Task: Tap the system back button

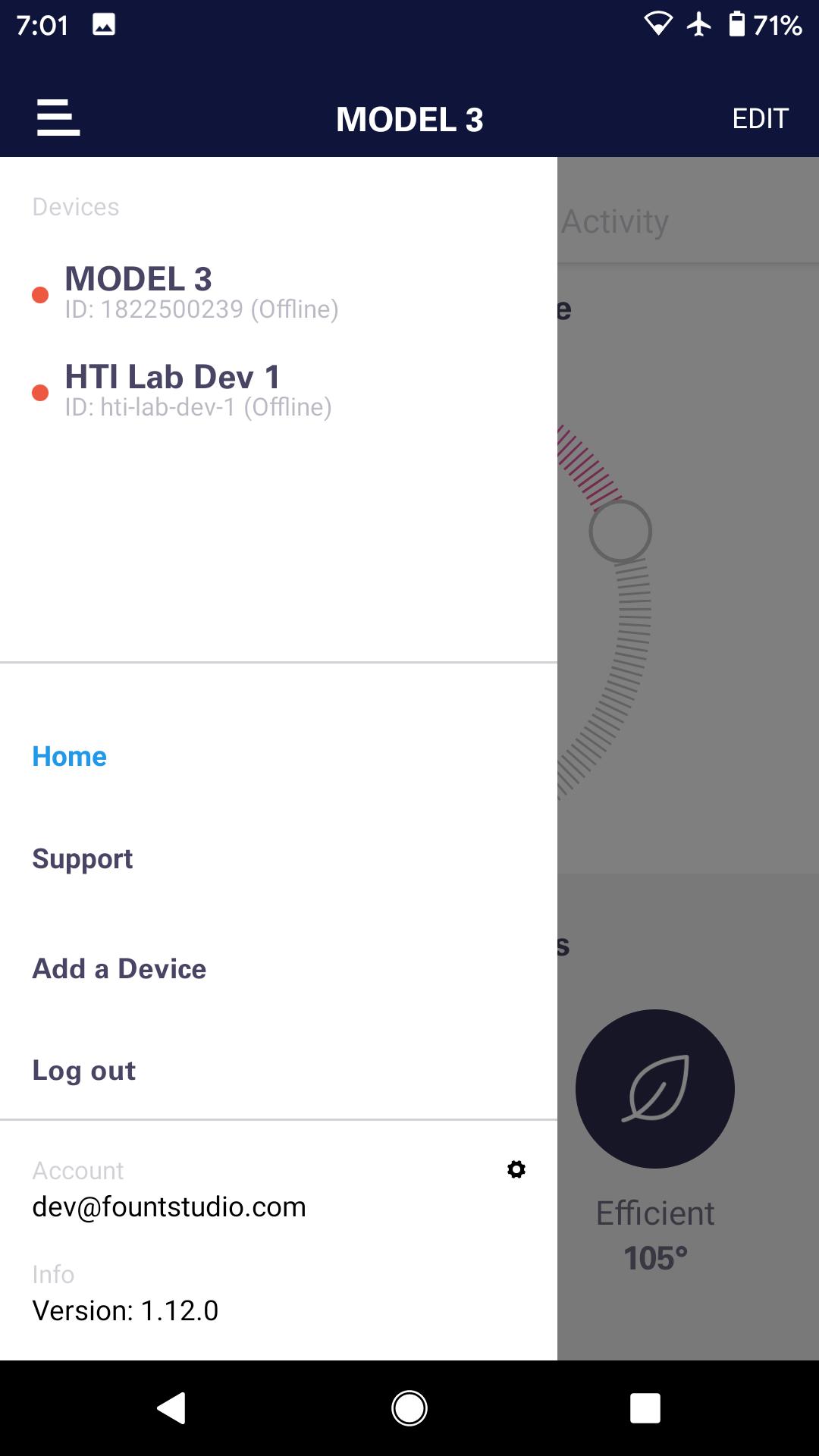Action: click(172, 1408)
